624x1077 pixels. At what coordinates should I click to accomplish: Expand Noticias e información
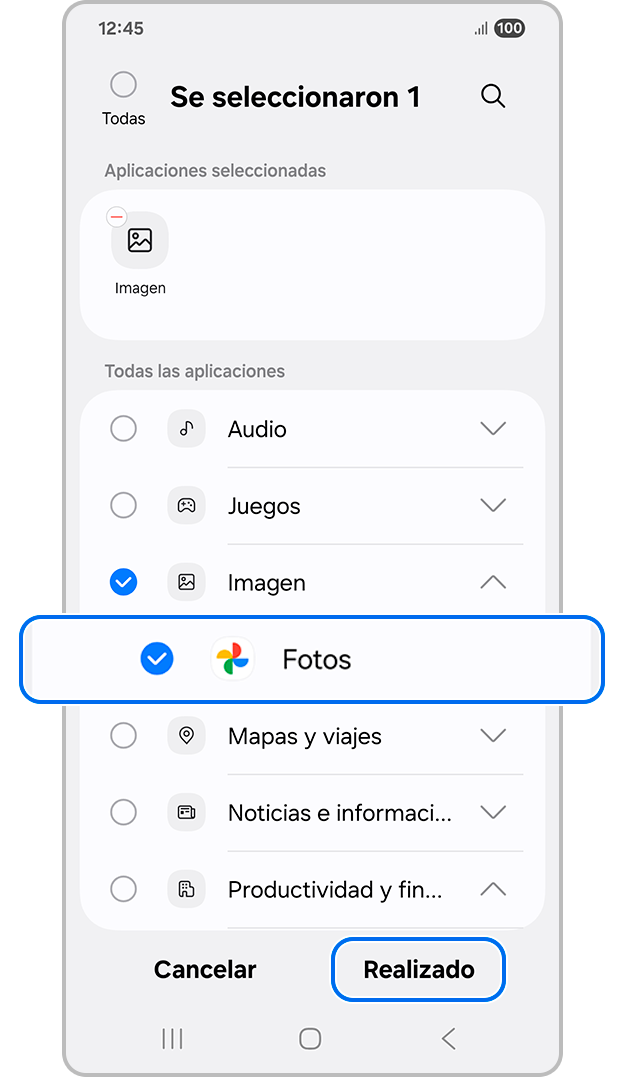click(x=493, y=812)
